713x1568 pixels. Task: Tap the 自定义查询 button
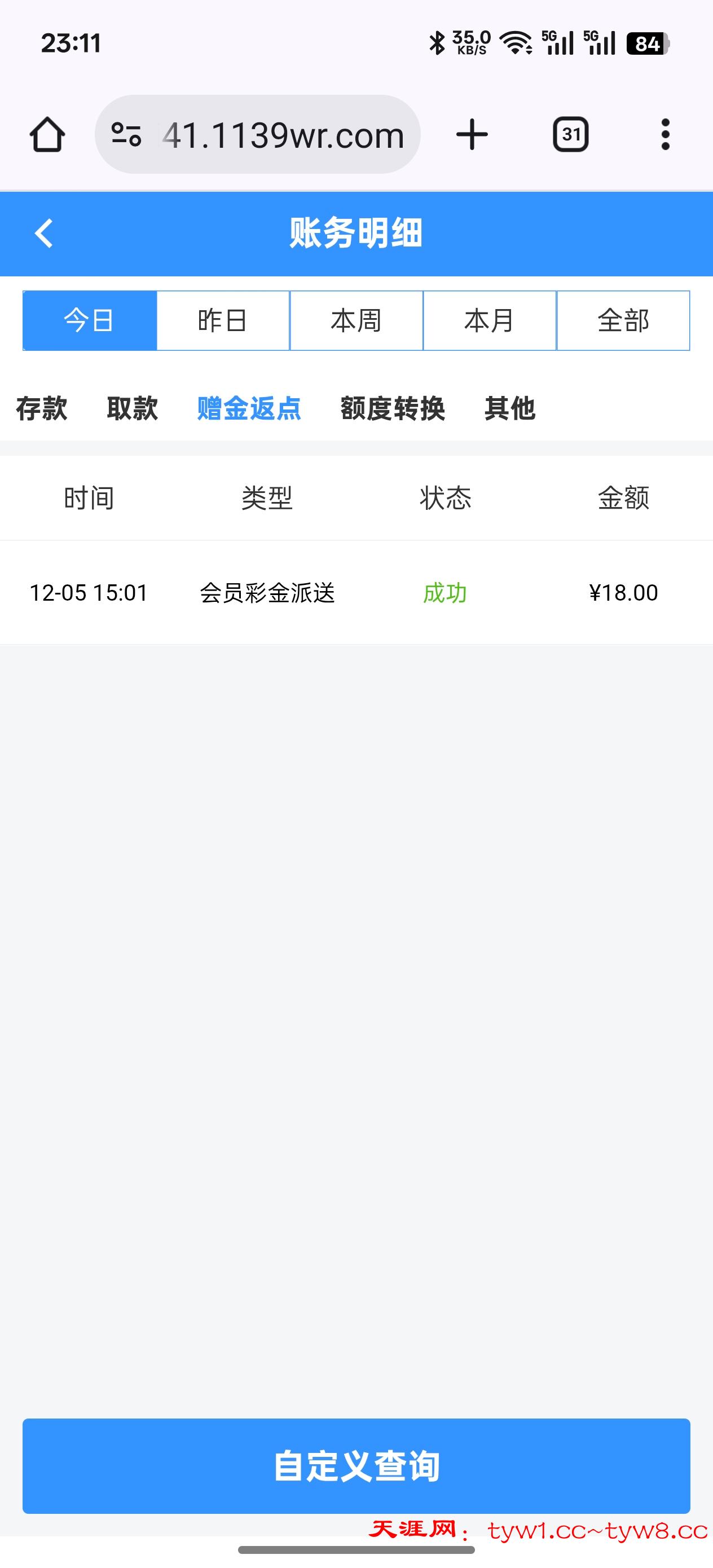[356, 1466]
